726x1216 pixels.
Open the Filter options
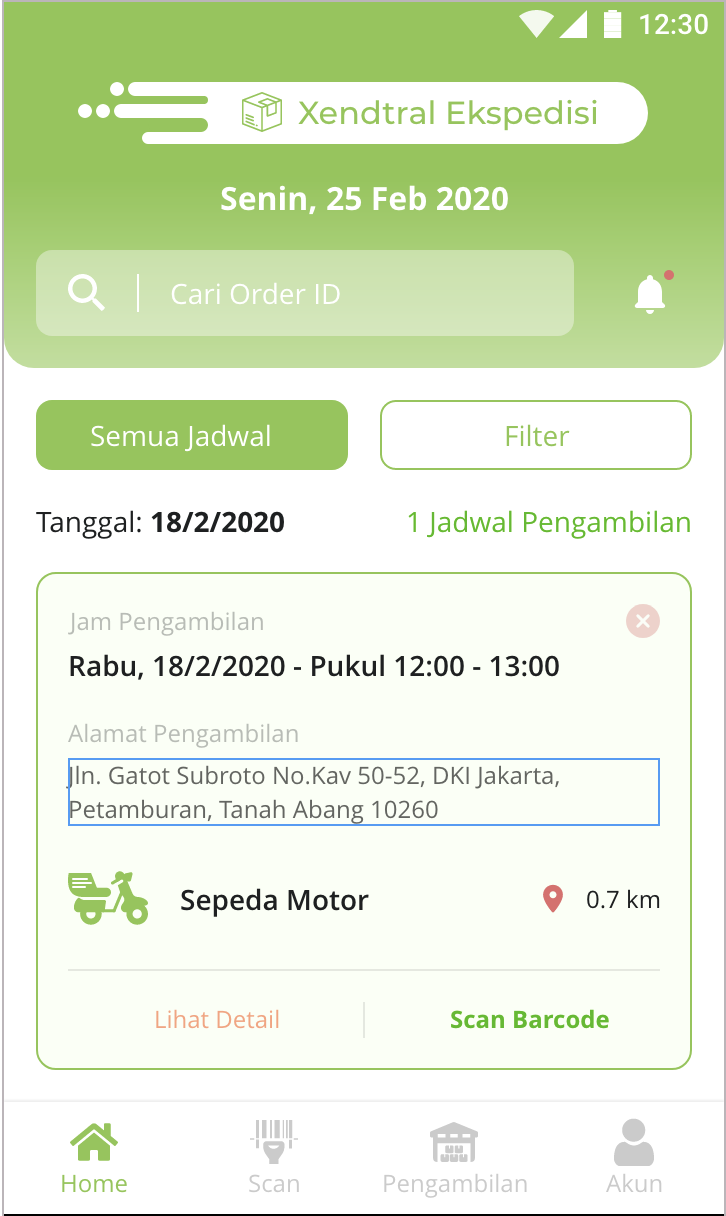[x=536, y=436]
